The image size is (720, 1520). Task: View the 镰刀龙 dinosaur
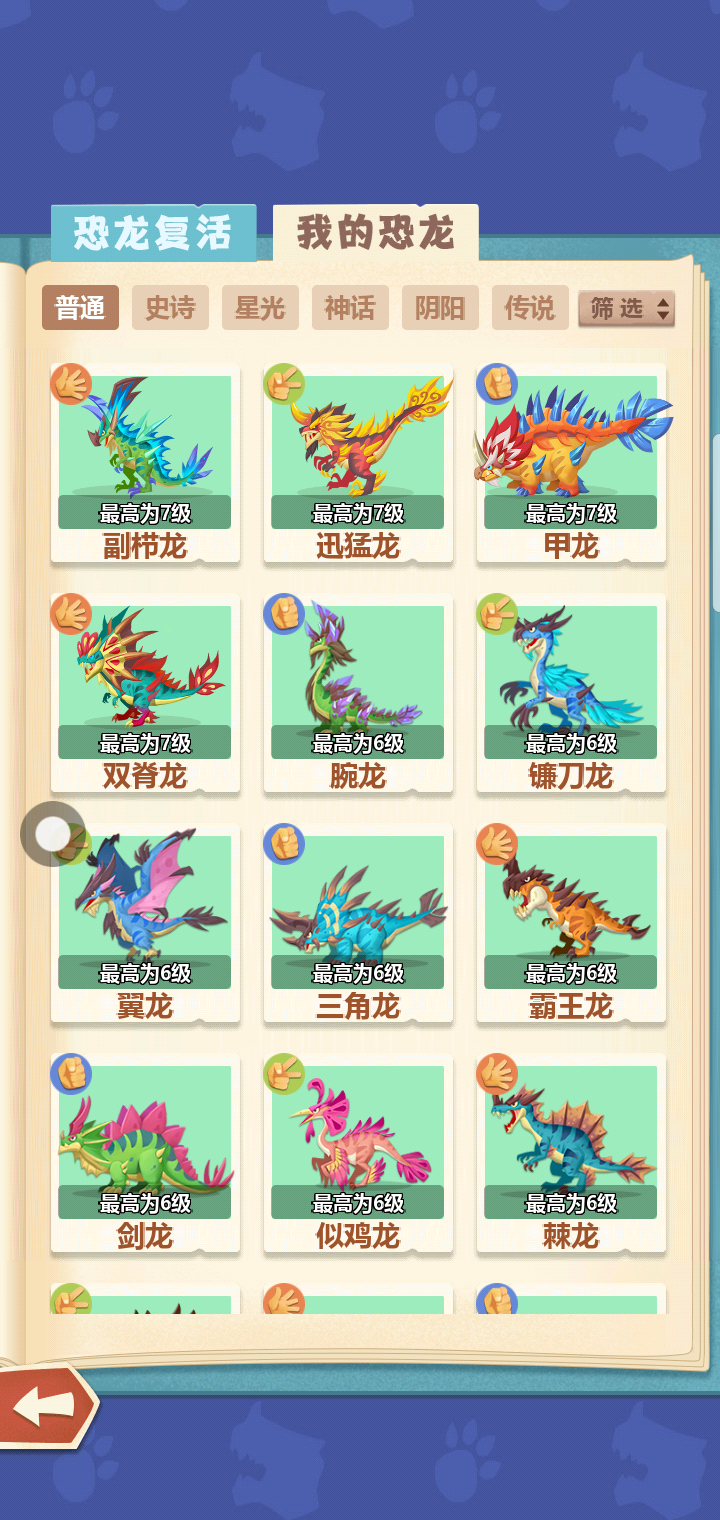pos(571,692)
